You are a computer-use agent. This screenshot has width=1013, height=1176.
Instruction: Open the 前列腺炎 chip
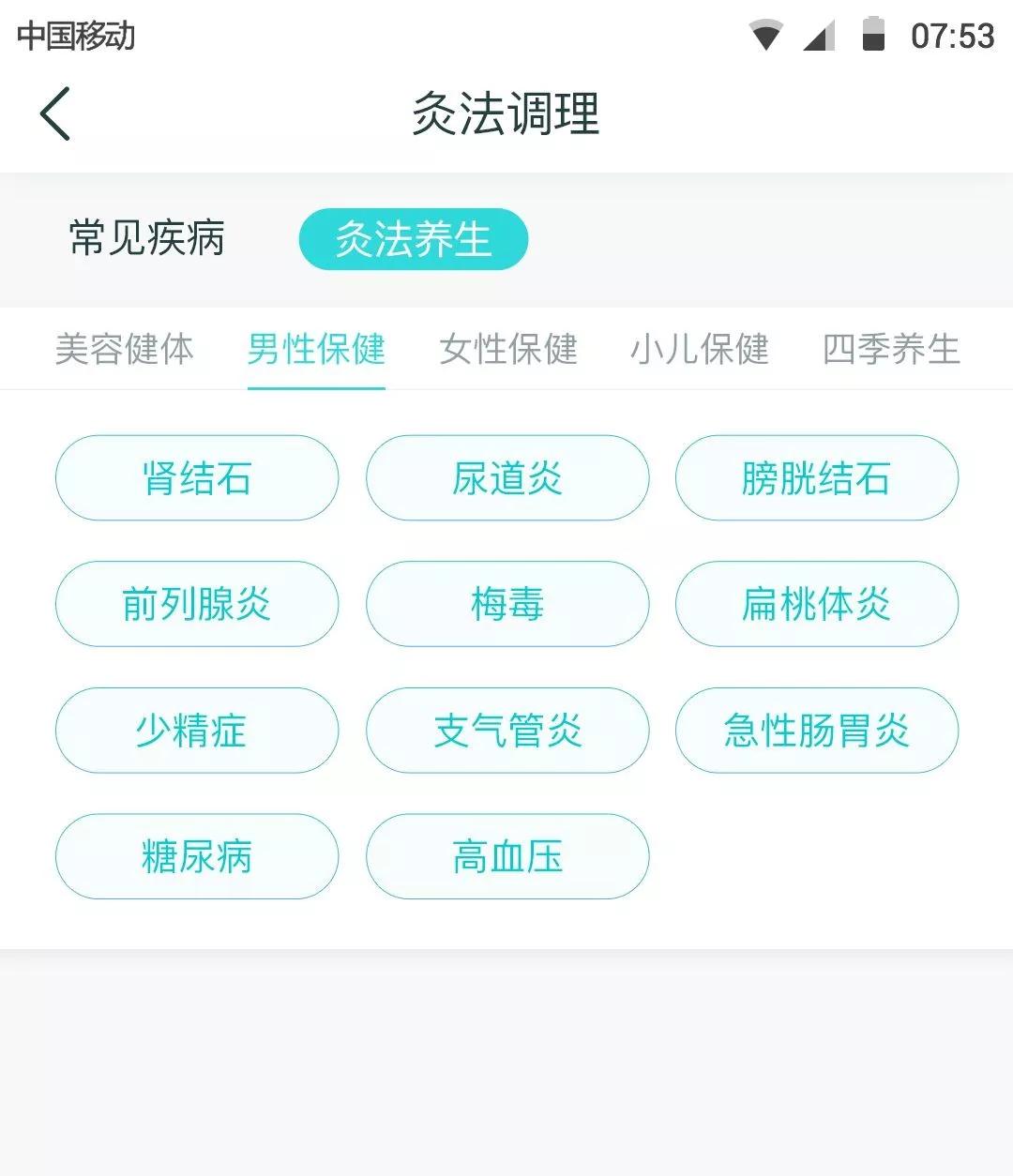click(x=197, y=604)
